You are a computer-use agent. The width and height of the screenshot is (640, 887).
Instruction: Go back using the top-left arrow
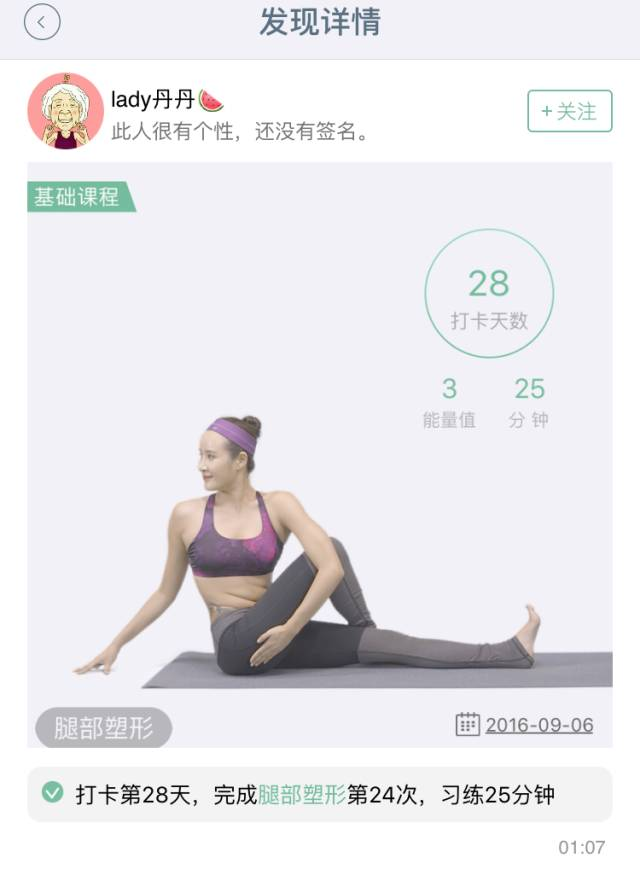pos(42,23)
